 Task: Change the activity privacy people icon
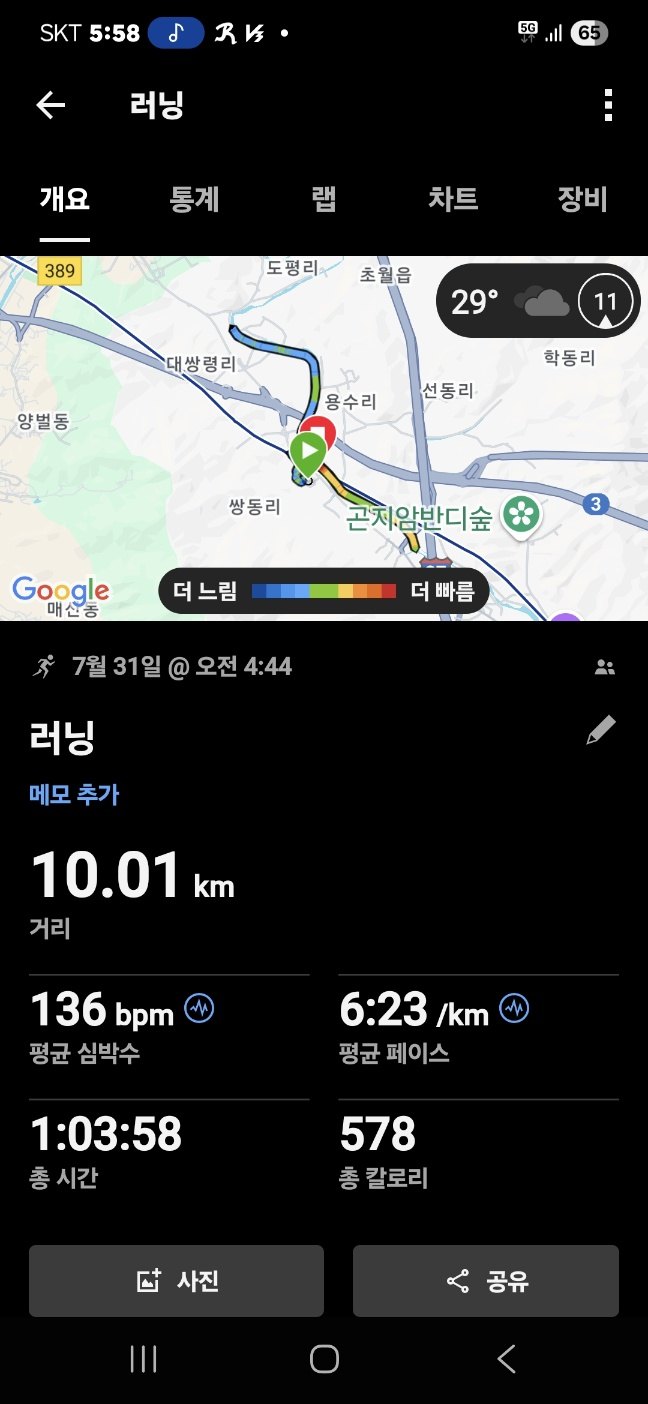604,667
